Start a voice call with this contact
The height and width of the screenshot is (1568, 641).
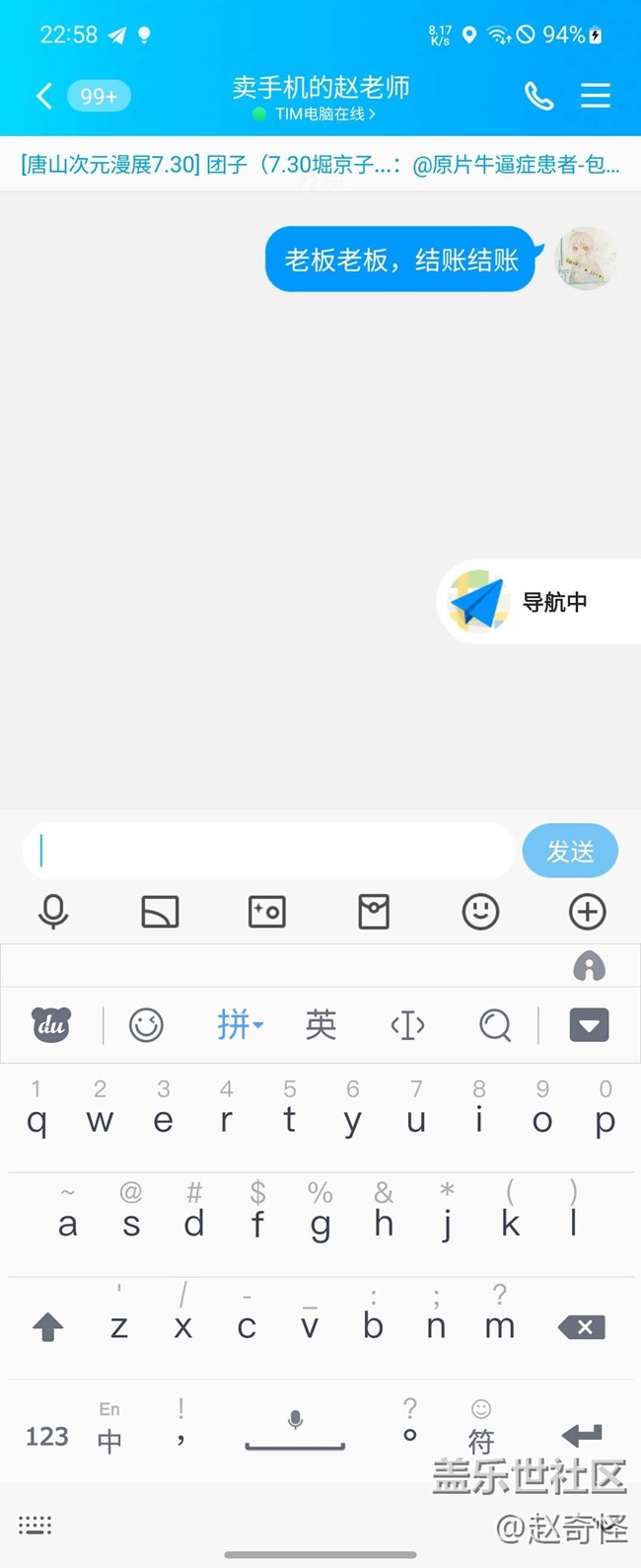pos(538,96)
